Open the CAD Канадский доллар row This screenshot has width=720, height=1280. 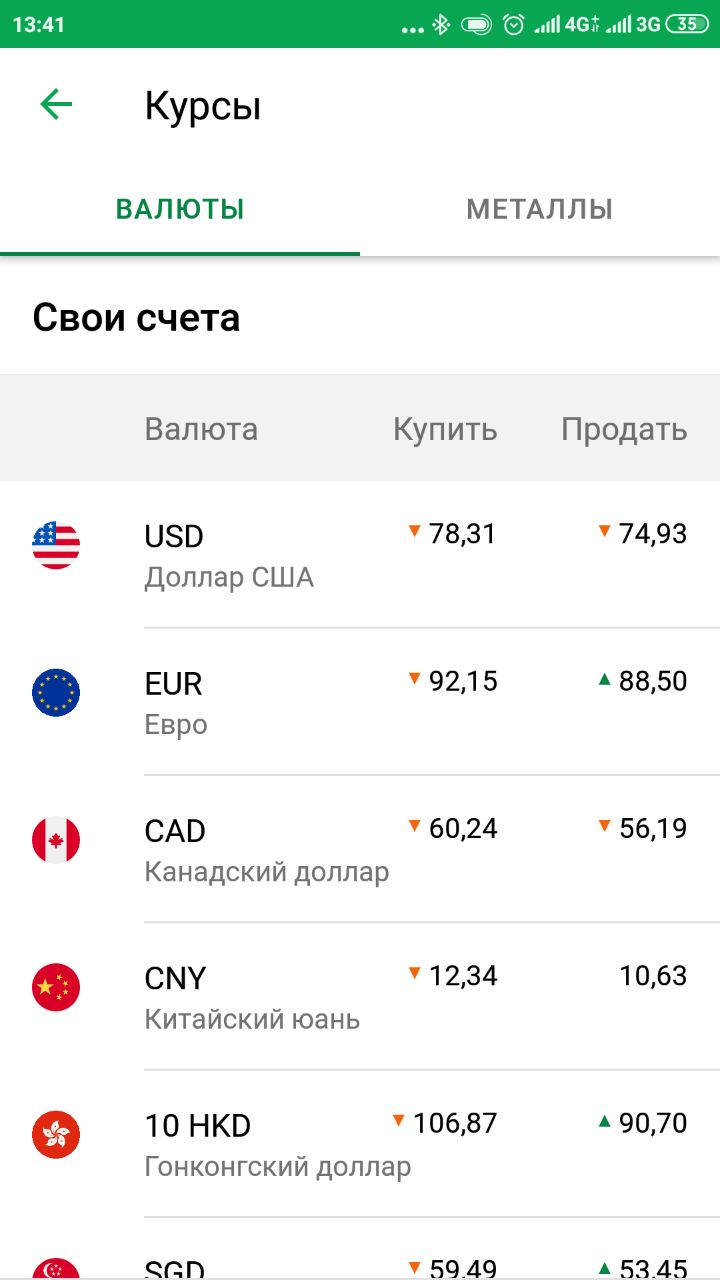coord(360,849)
